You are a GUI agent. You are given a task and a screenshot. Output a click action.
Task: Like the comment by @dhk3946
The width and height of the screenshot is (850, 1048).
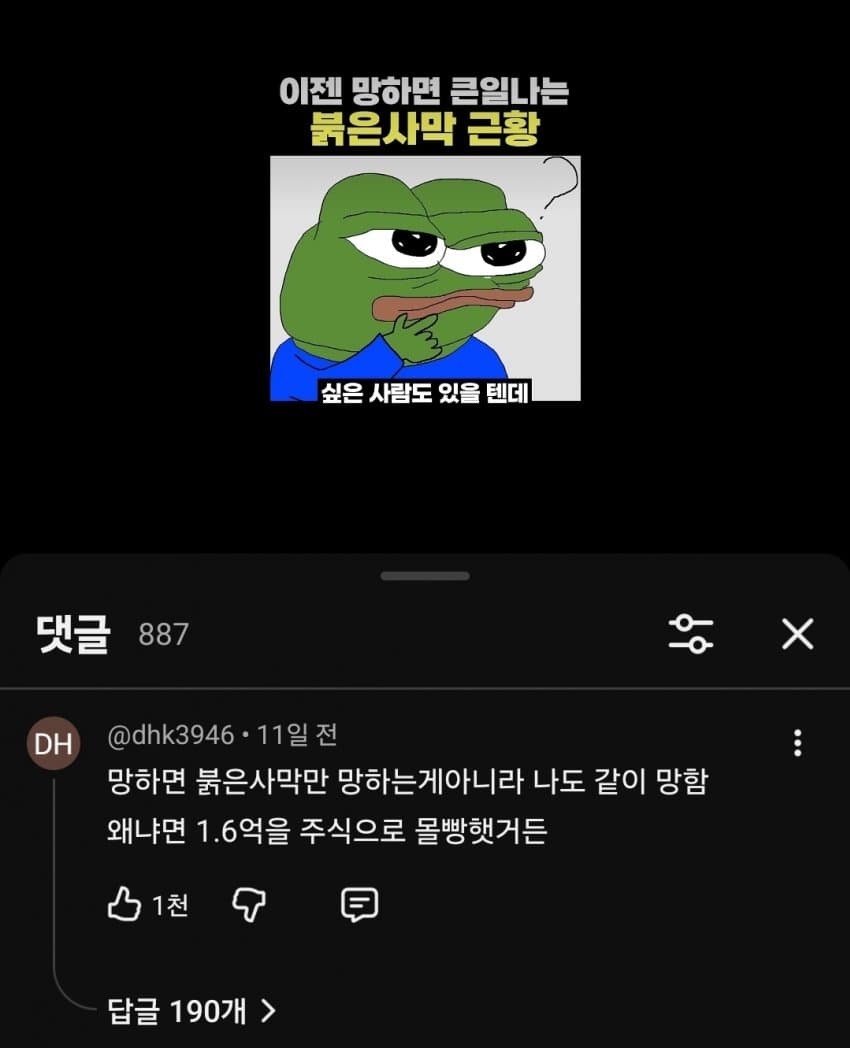pos(124,906)
